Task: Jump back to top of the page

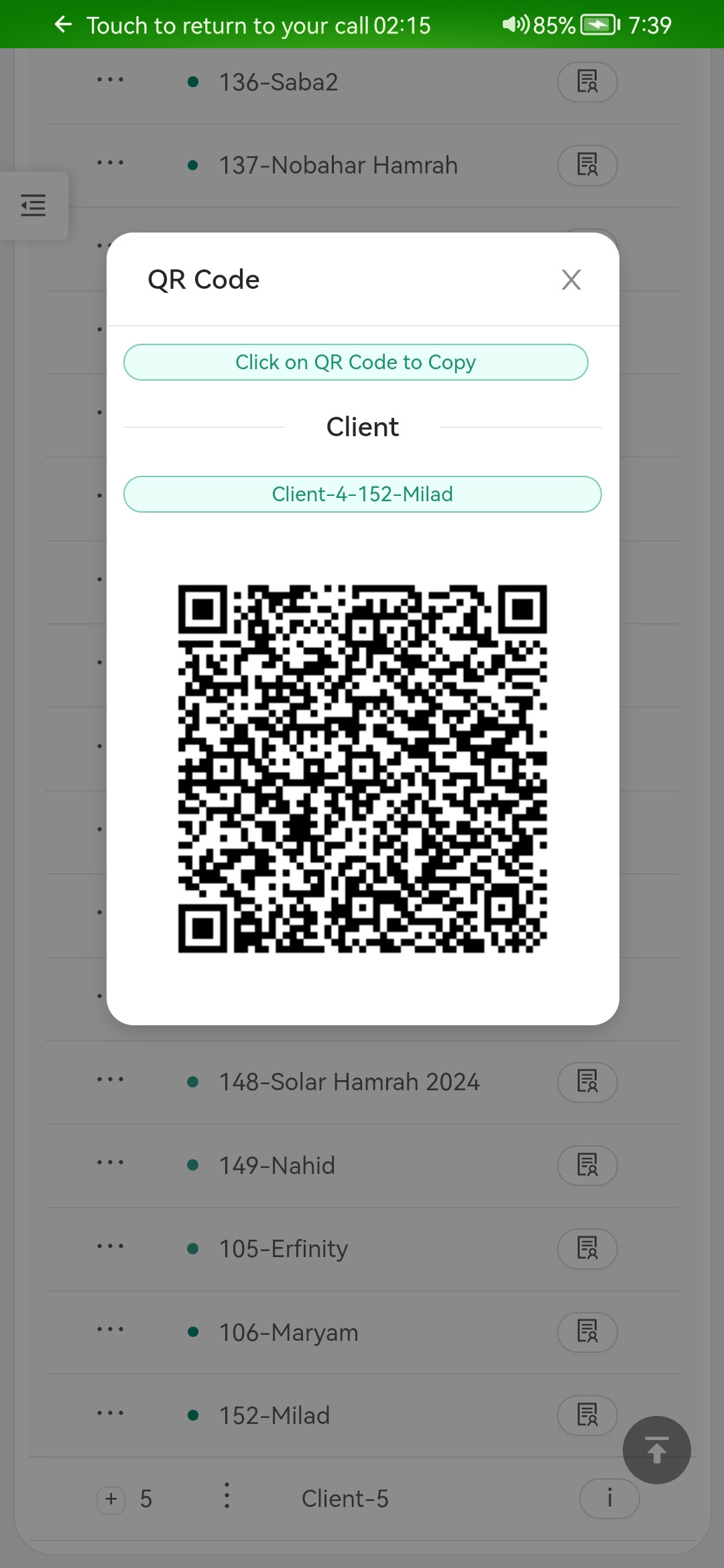Action: click(x=656, y=1450)
